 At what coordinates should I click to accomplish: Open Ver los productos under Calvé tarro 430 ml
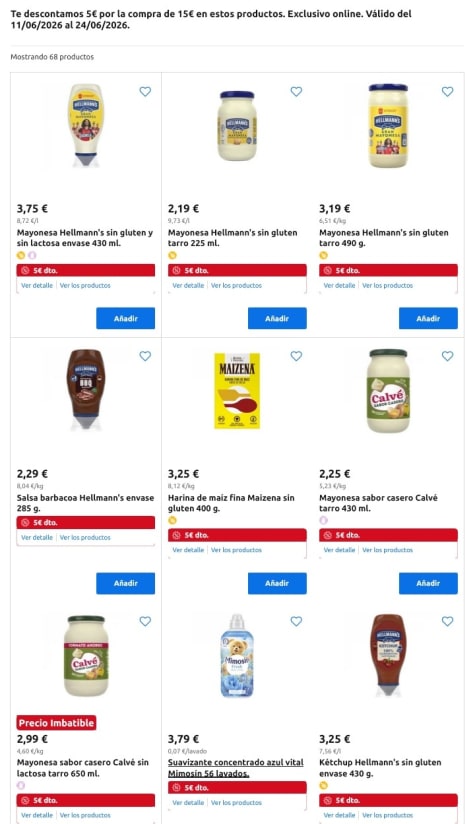(388, 550)
